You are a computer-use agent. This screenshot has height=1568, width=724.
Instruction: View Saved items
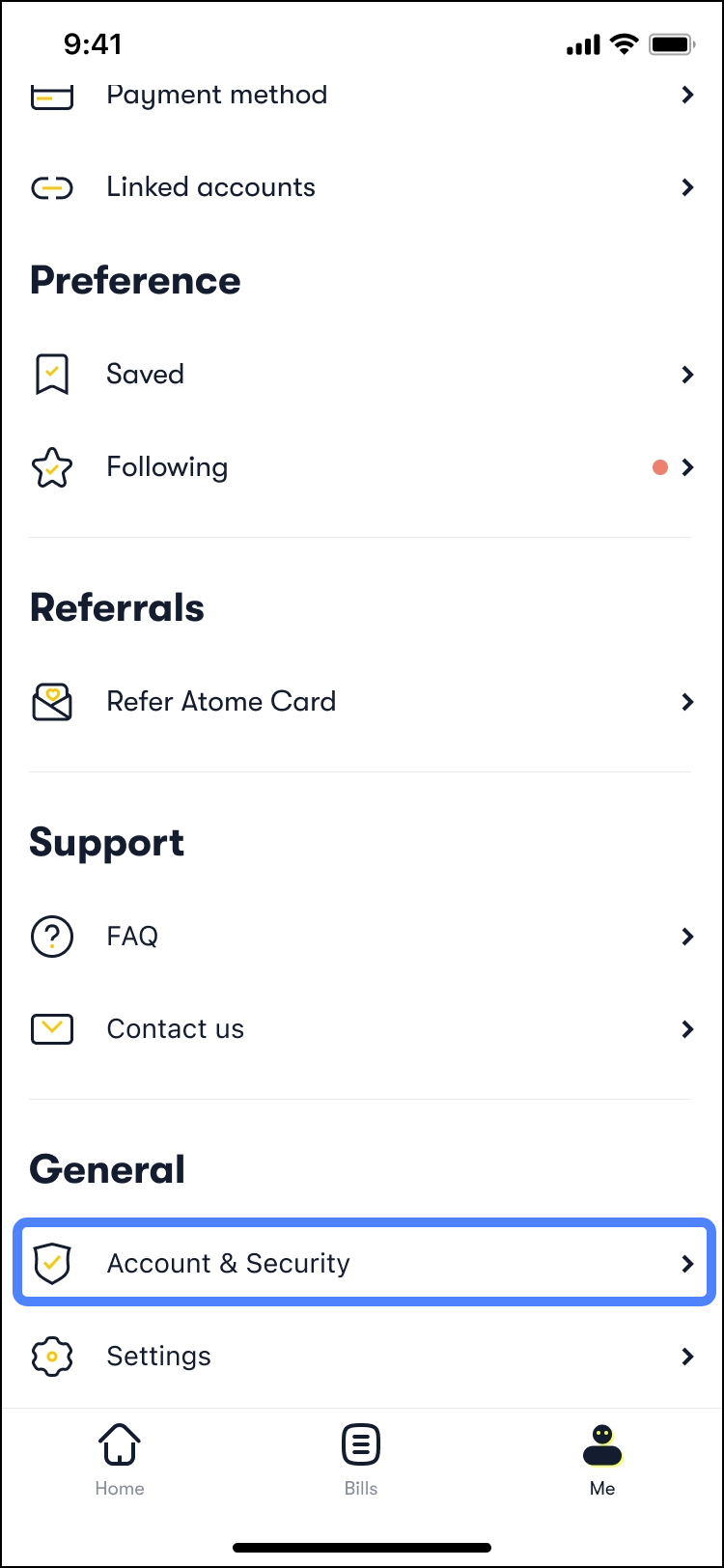[362, 375]
